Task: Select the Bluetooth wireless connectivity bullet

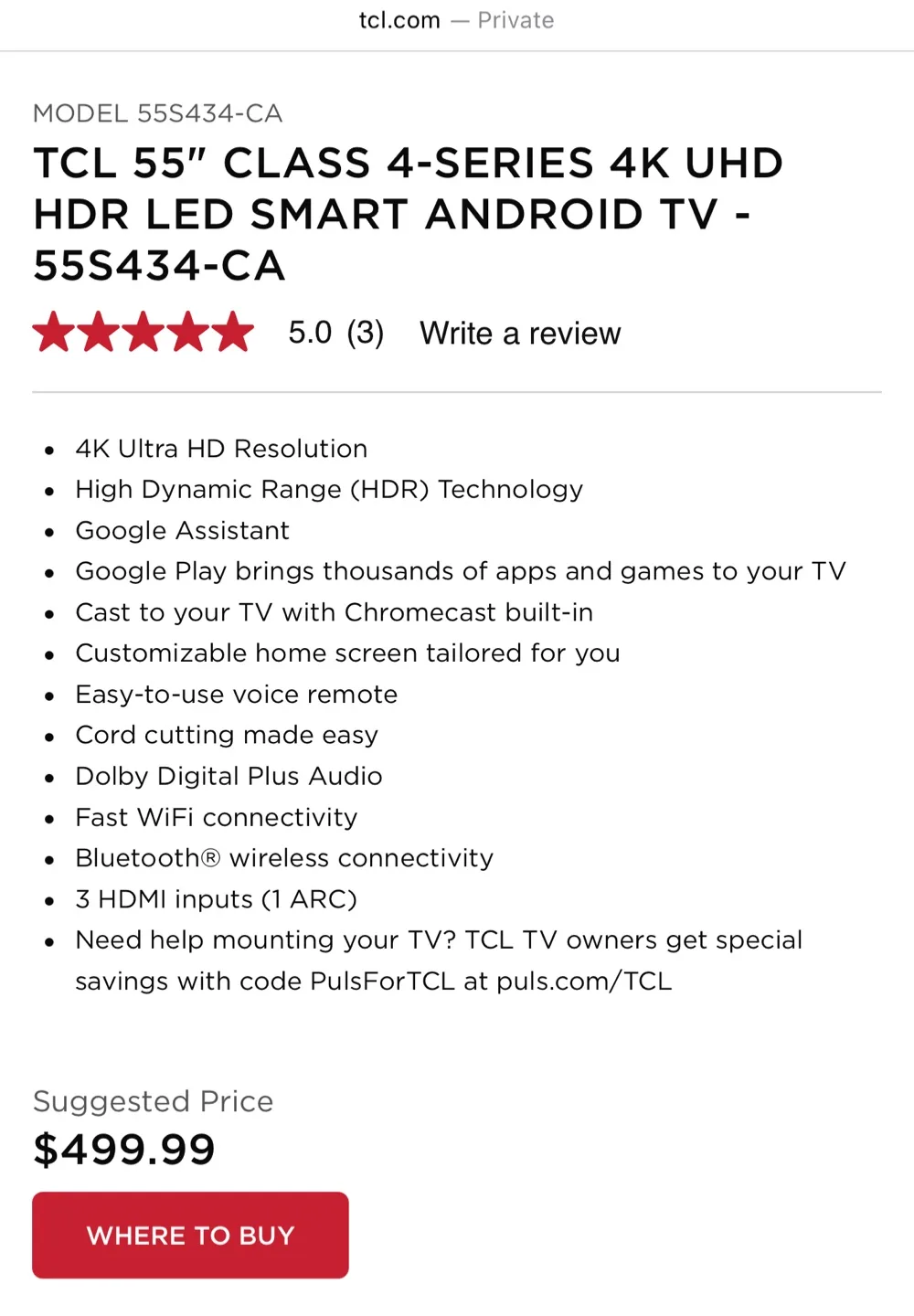Action: [283, 858]
